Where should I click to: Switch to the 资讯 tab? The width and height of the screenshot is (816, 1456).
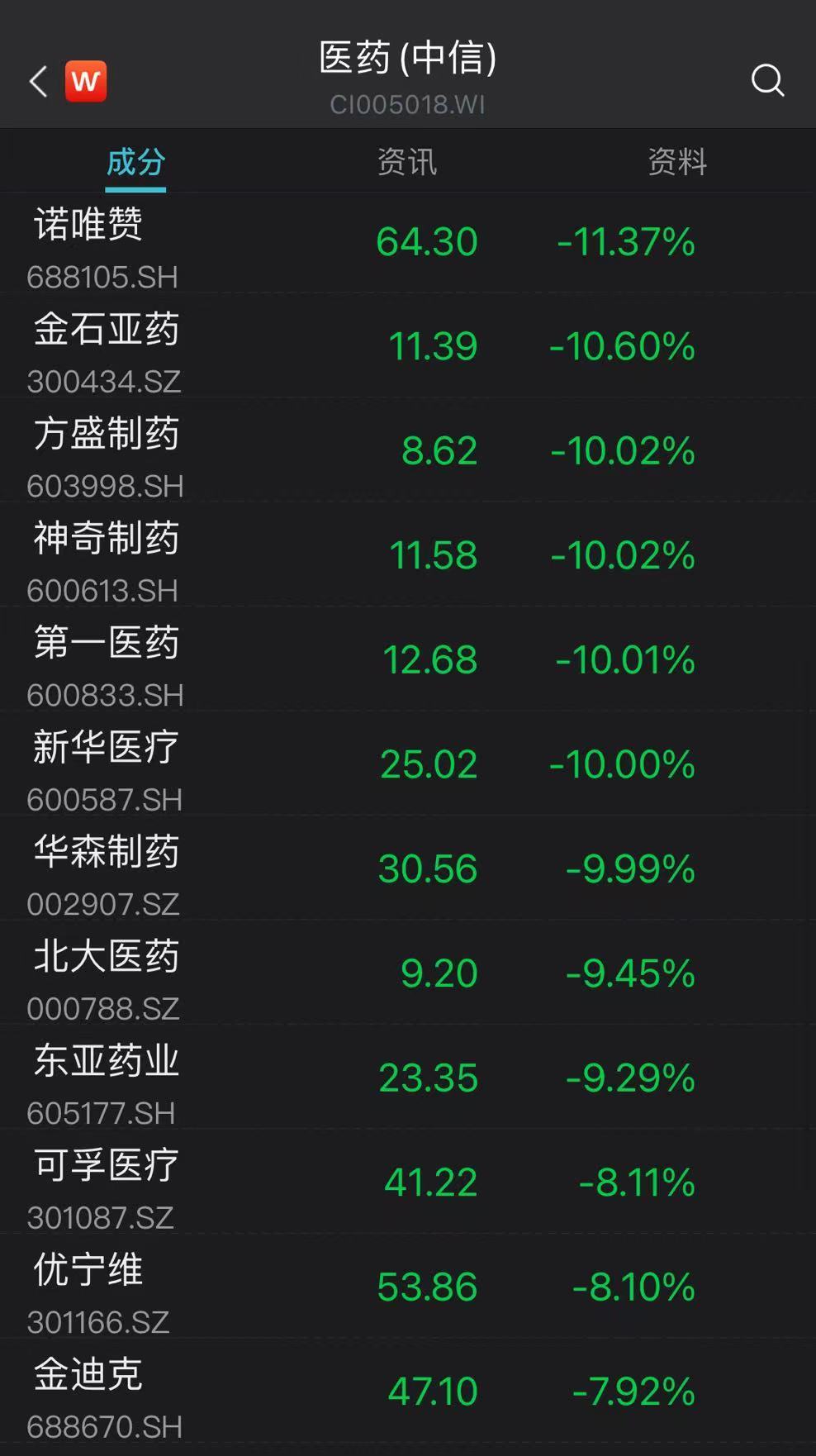[407, 162]
